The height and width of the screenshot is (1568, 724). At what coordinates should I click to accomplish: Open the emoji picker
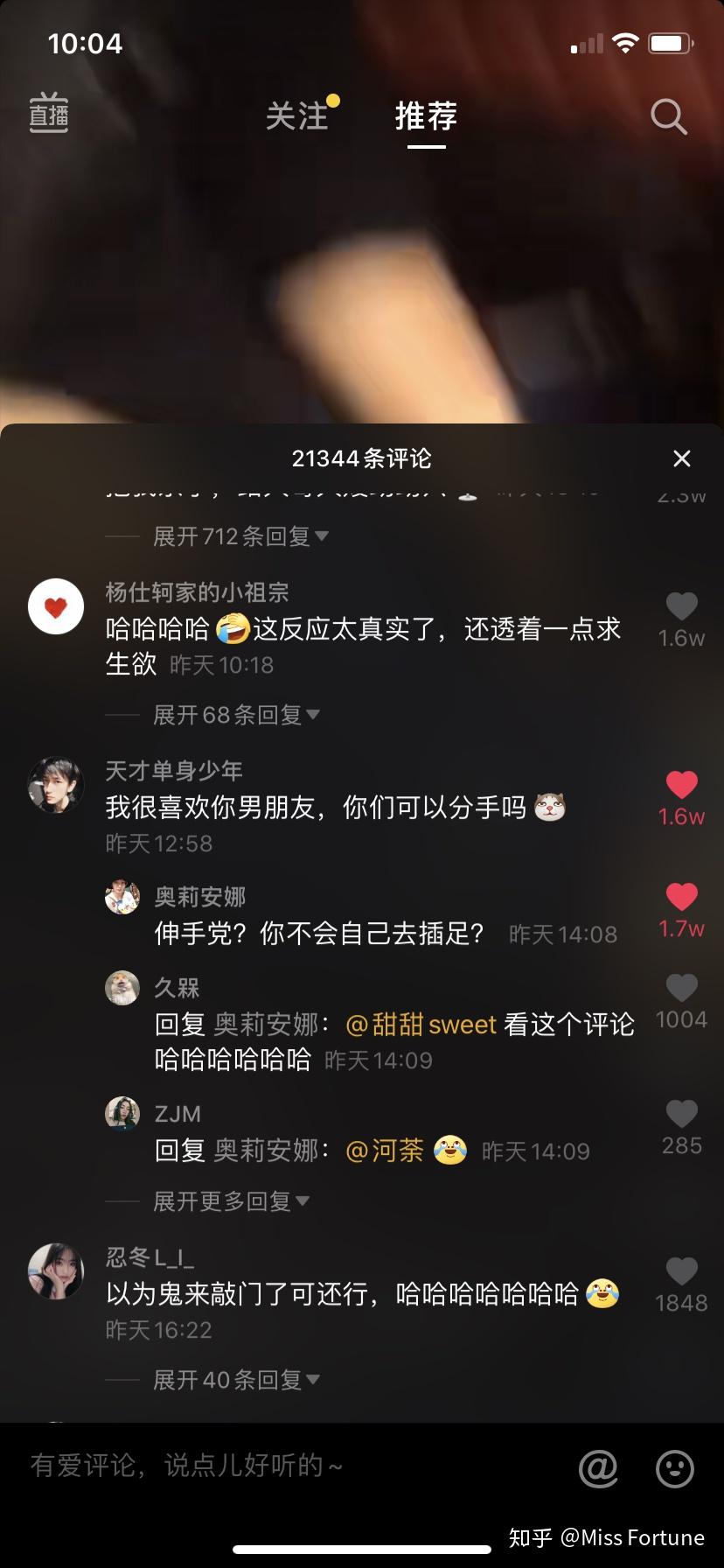pyautogui.click(x=675, y=1468)
